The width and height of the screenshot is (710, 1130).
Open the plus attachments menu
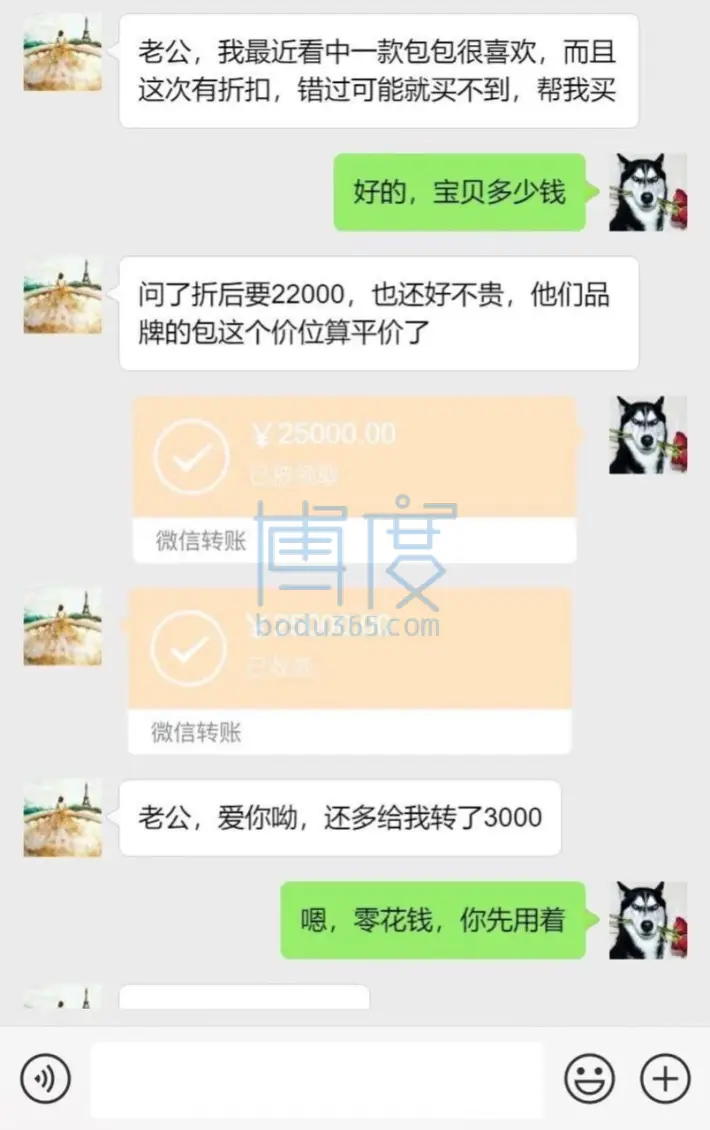pyautogui.click(x=665, y=1079)
